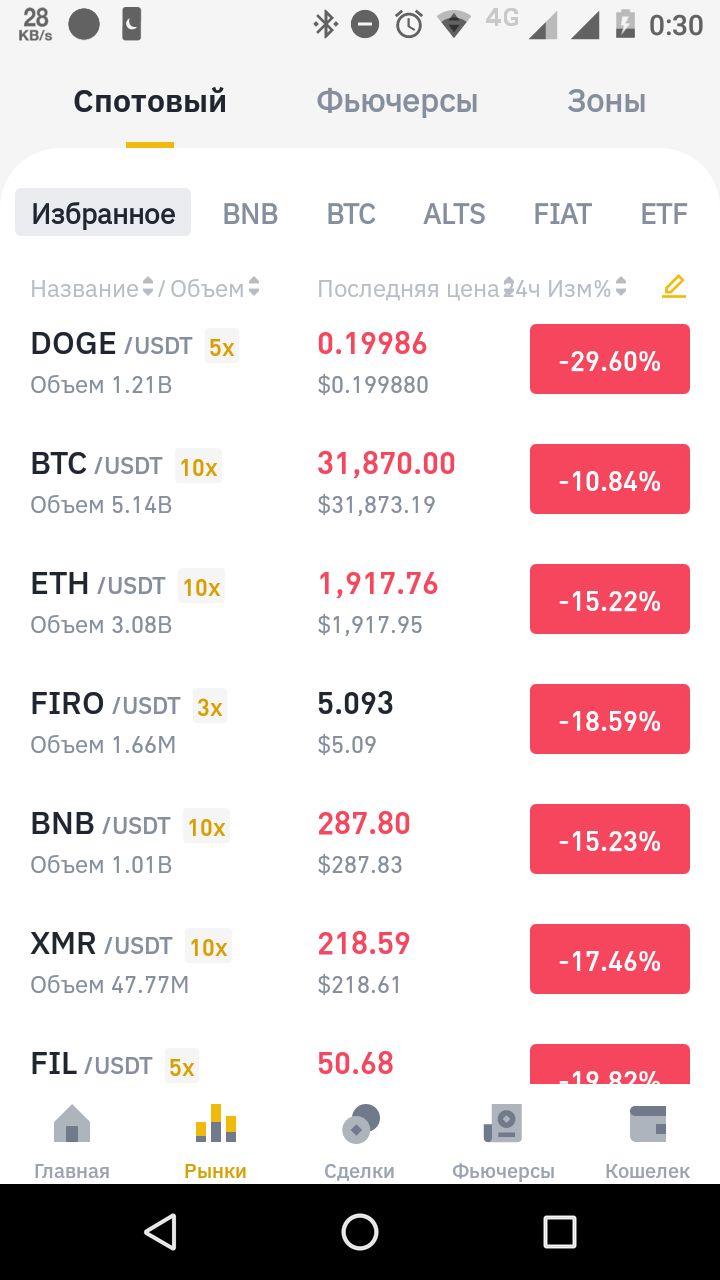Open the Сделки tab
This screenshot has height=1280, width=720.
[x=360, y=1141]
